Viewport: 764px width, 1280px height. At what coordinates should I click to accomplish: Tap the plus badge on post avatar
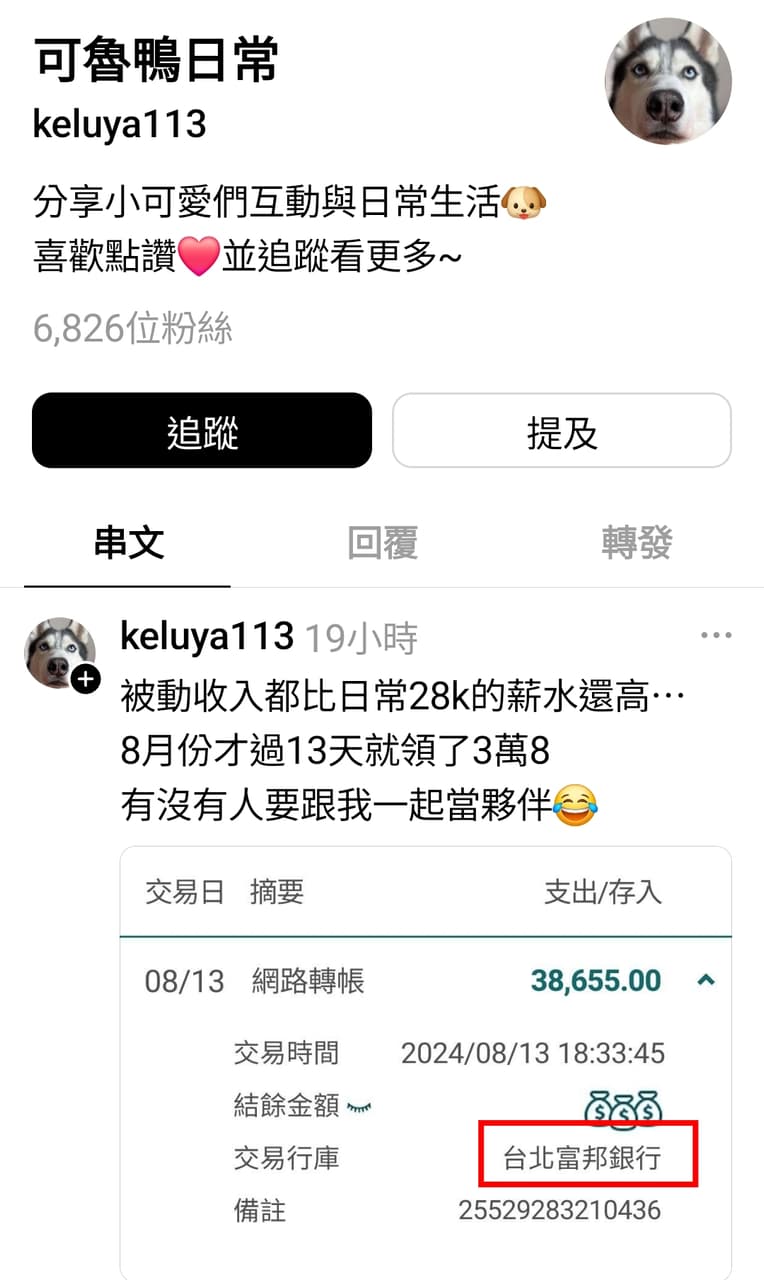(87, 680)
